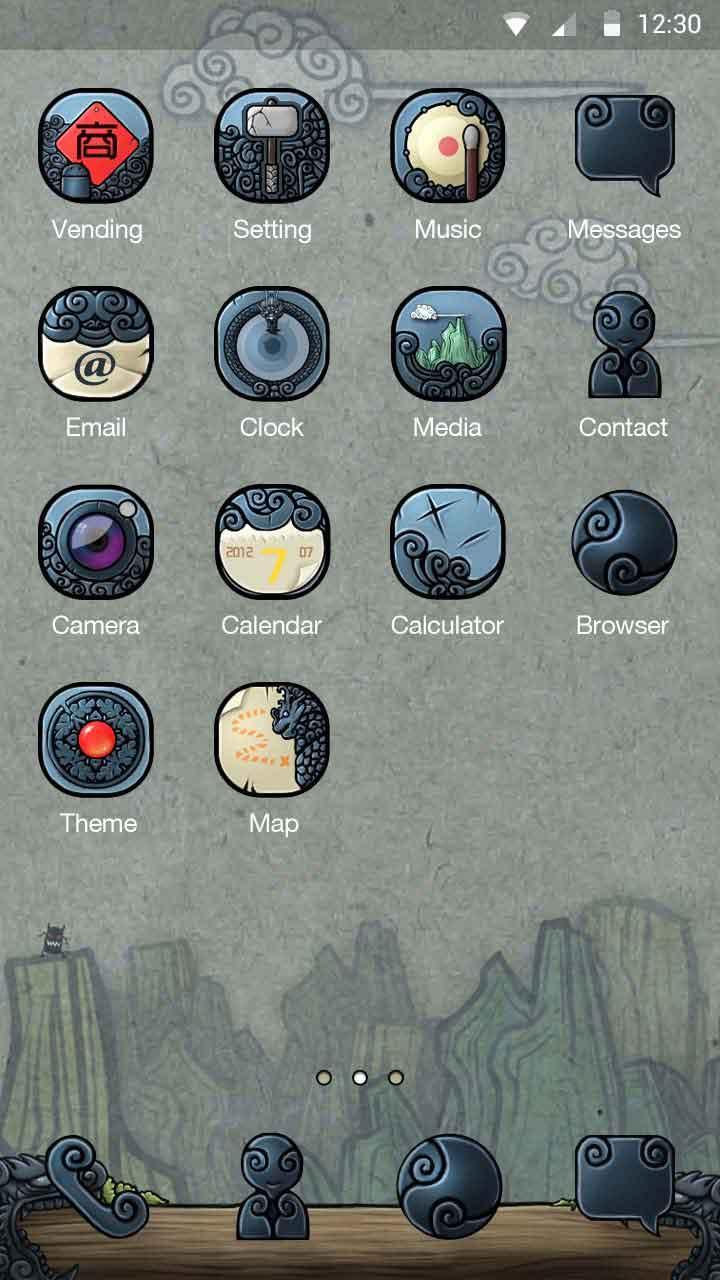
Task: Tap the contacts figure icon in the dock
Action: [272, 1187]
